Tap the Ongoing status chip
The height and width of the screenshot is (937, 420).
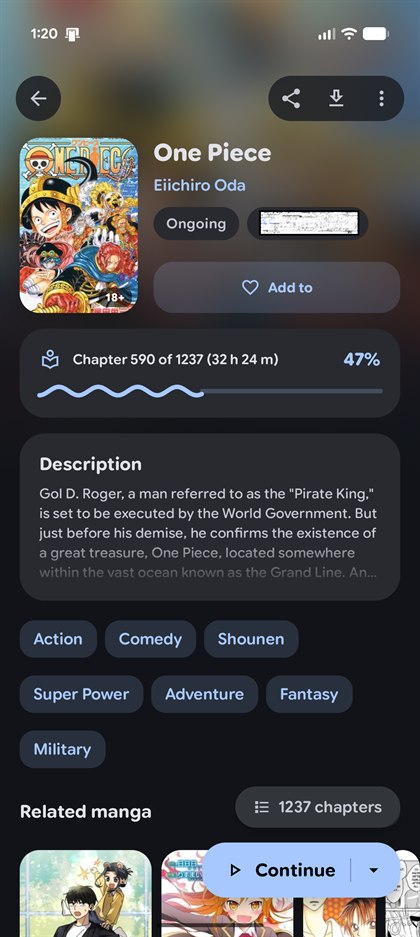(196, 224)
